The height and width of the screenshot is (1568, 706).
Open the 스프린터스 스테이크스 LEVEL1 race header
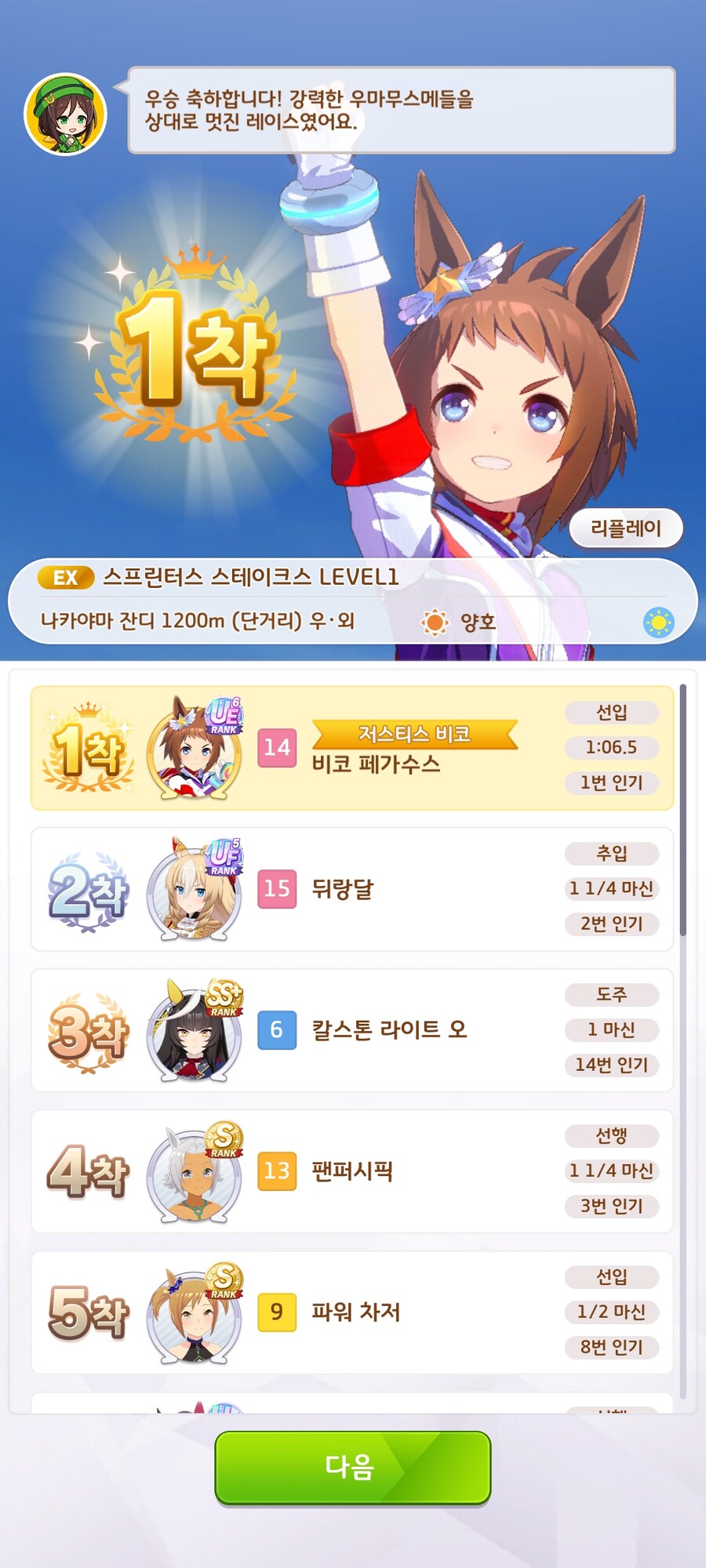point(251,579)
